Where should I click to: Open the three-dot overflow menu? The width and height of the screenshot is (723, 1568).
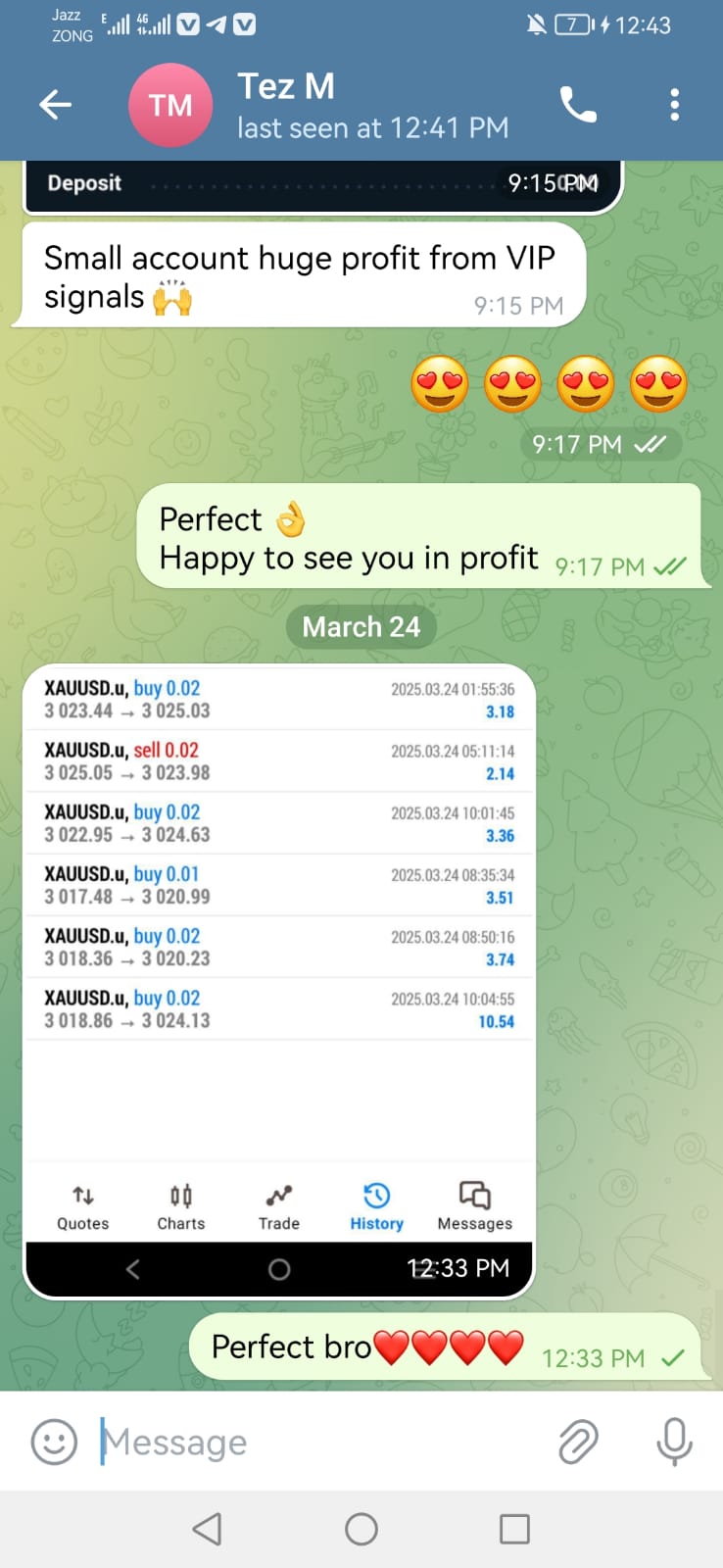tap(674, 105)
